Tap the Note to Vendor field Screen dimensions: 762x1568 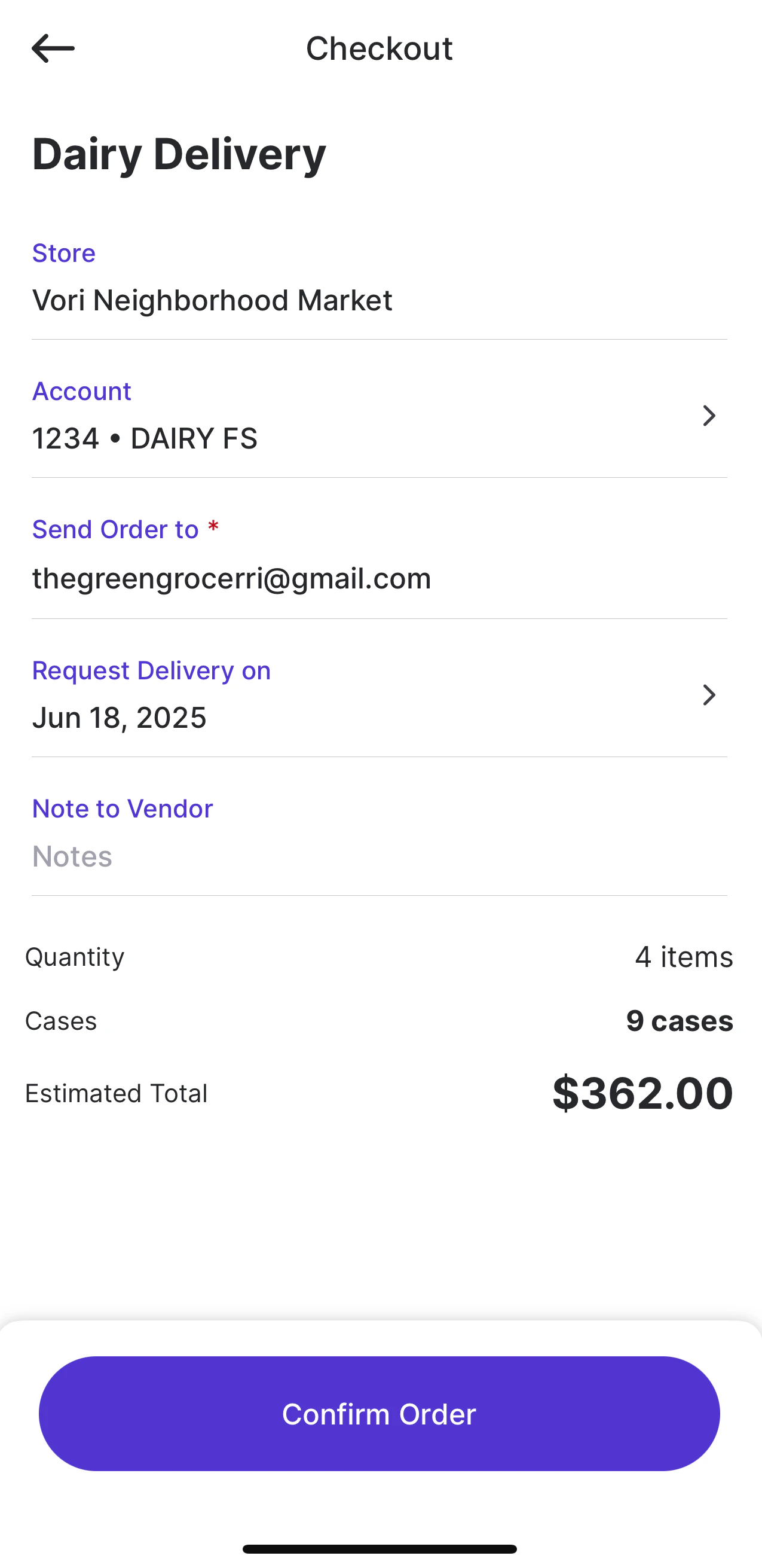pyautogui.click(x=378, y=856)
